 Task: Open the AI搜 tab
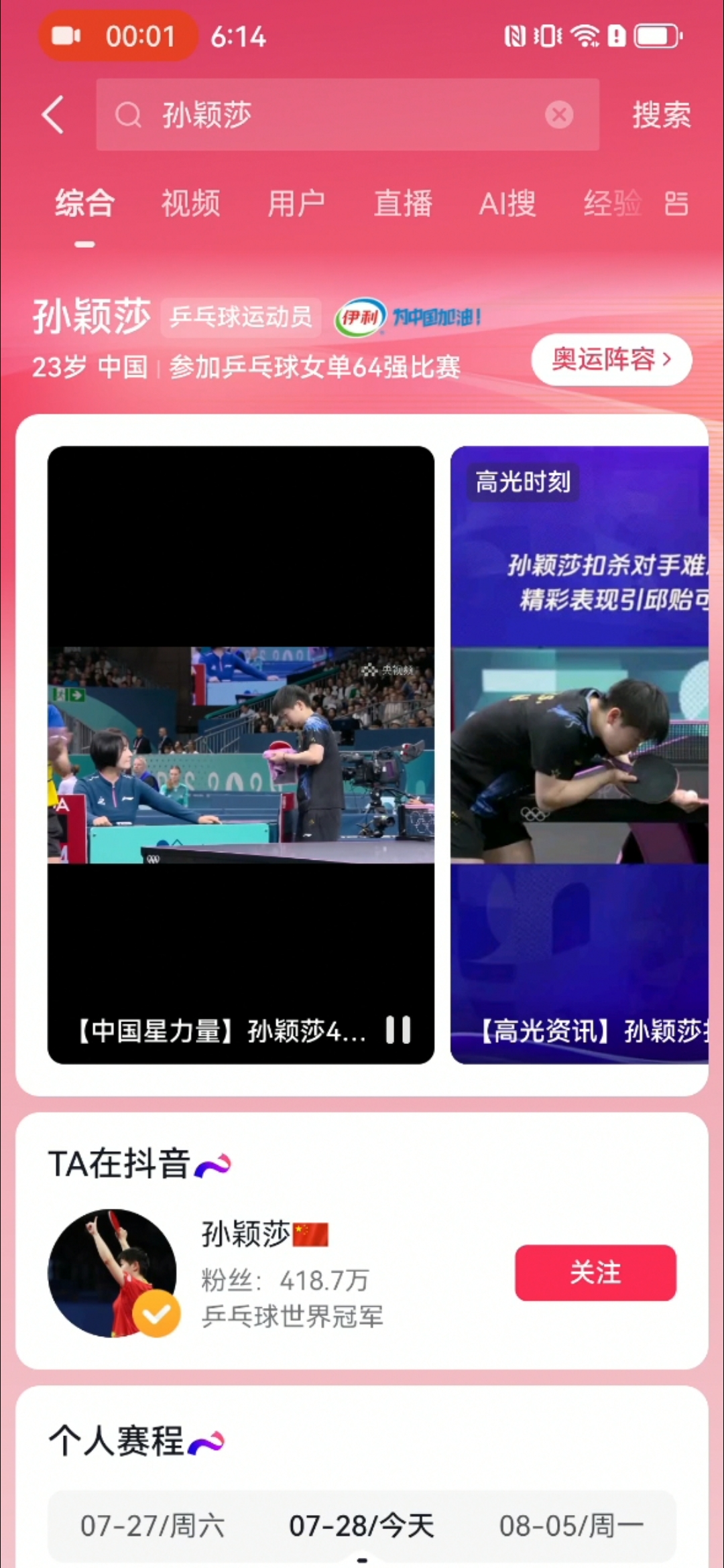[x=507, y=203]
